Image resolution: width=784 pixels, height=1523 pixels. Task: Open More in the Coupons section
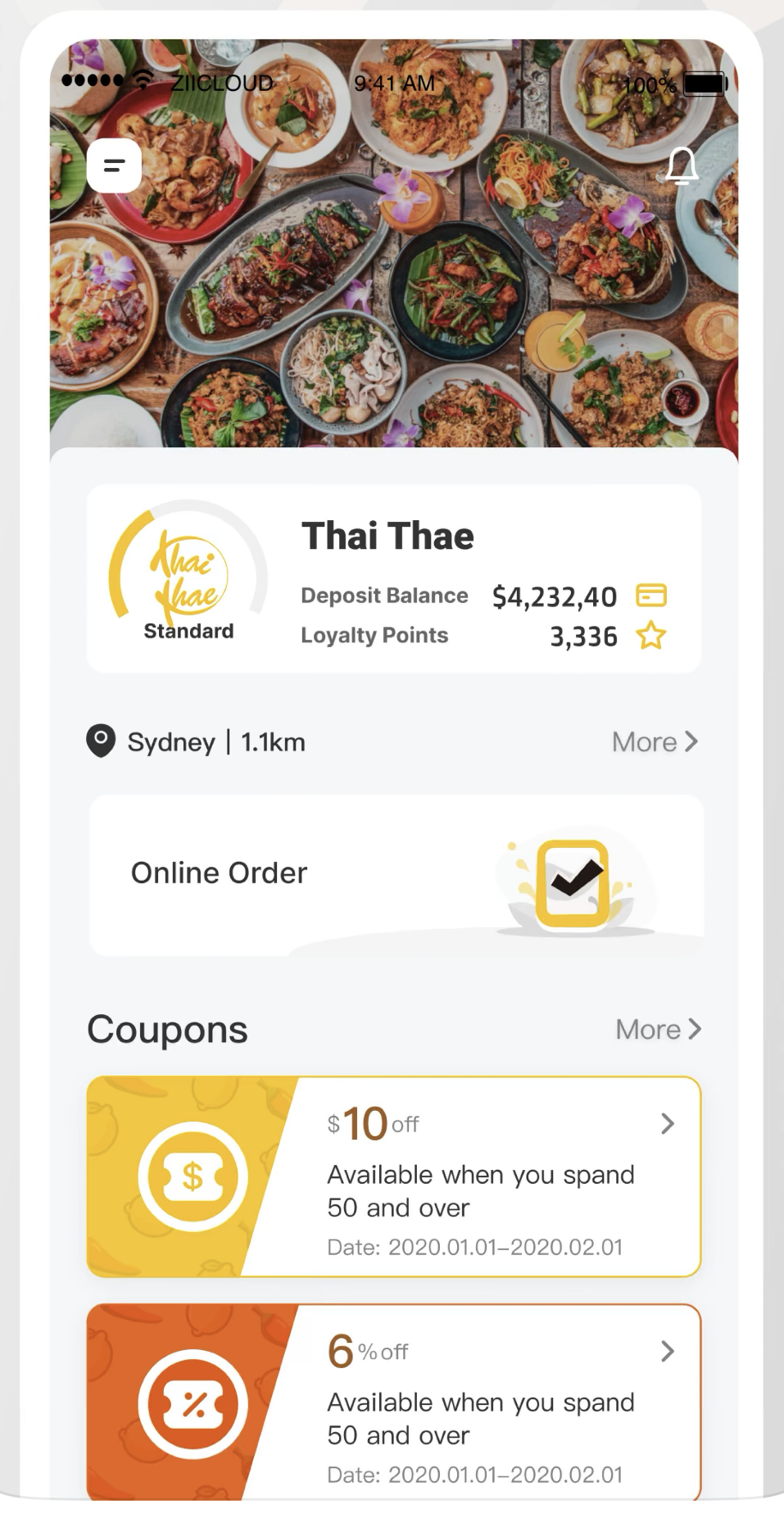(x=659, y=1029)
